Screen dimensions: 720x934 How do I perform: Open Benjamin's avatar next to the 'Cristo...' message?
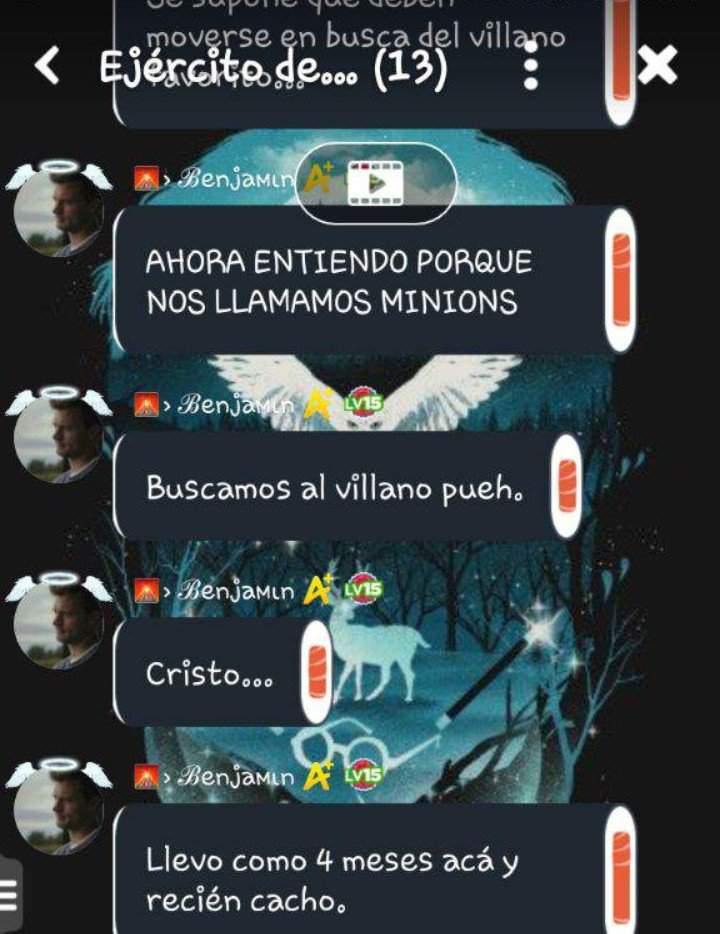tap(60, 621)
